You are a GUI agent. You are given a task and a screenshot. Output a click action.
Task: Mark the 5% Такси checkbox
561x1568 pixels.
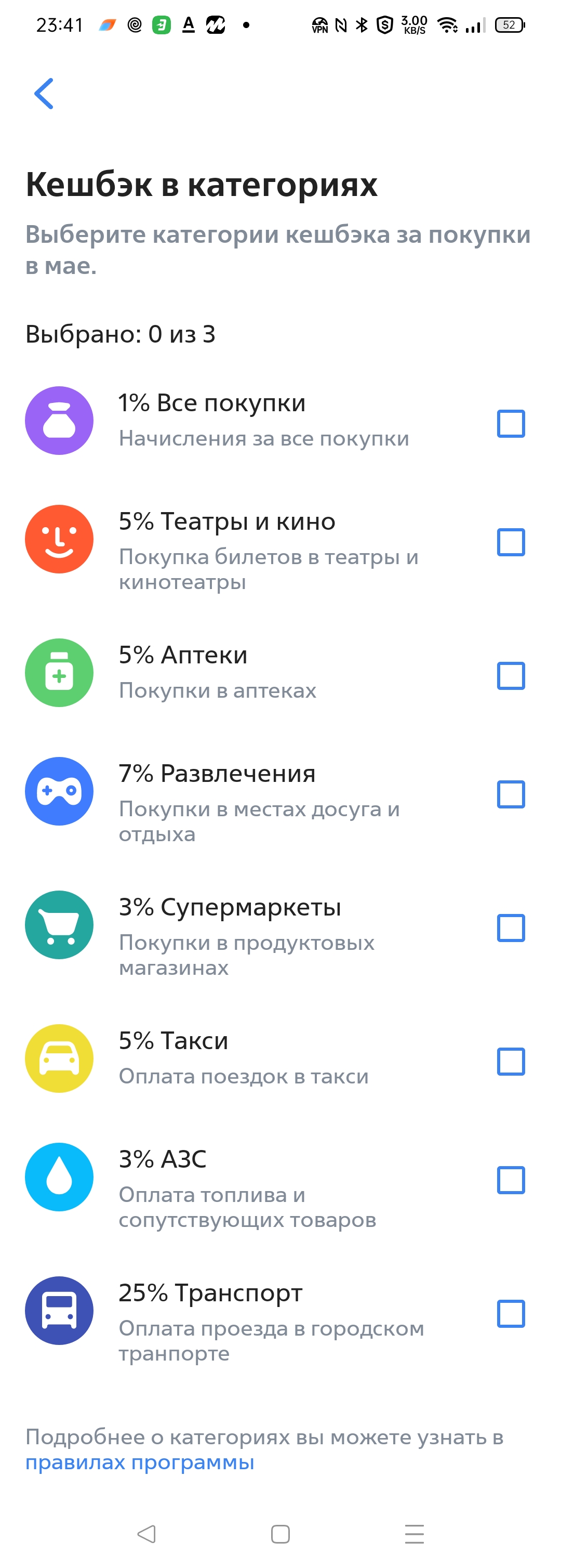(x=511, y=1062)
